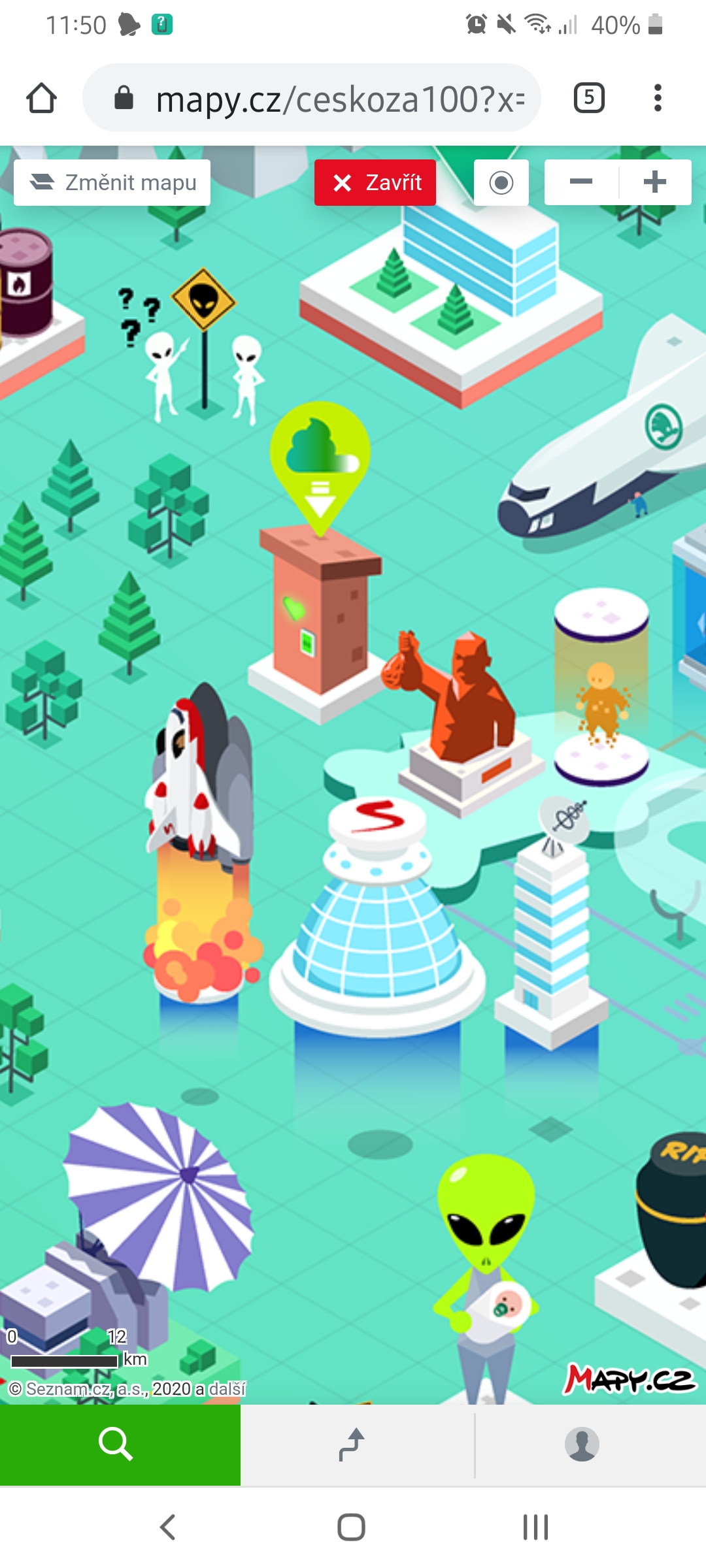Zoom in with the plus button
Image resolution: width=706 pixels, height=1568 pixels.
click(x=655, y=182)
